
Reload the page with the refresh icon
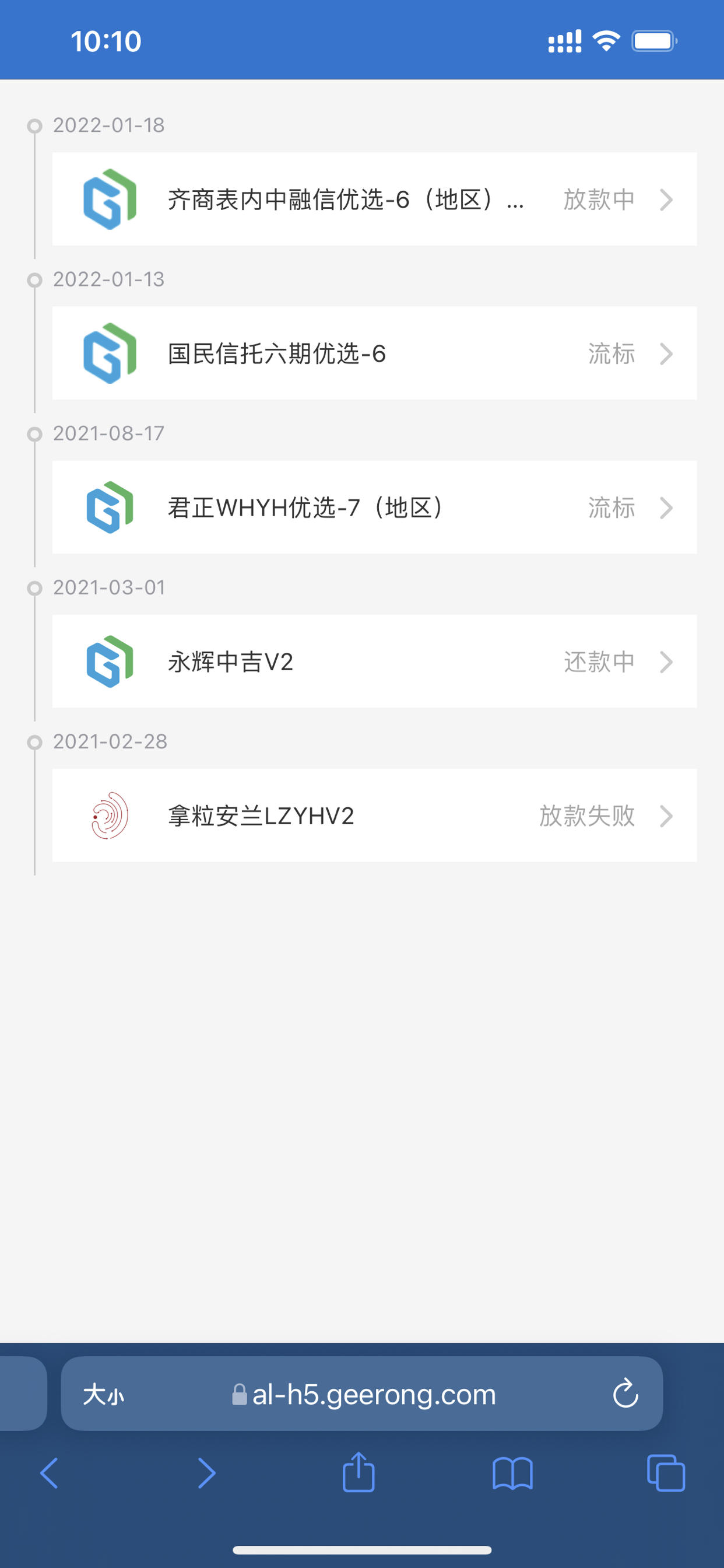coord(625,1394)
